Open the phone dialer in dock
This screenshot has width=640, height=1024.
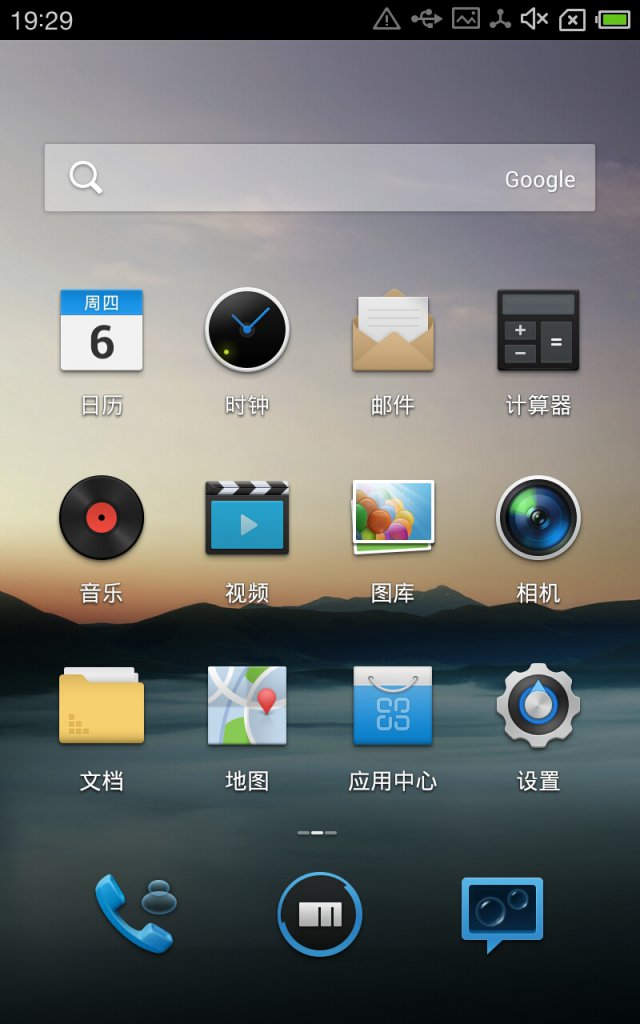[x=134, y=913]
